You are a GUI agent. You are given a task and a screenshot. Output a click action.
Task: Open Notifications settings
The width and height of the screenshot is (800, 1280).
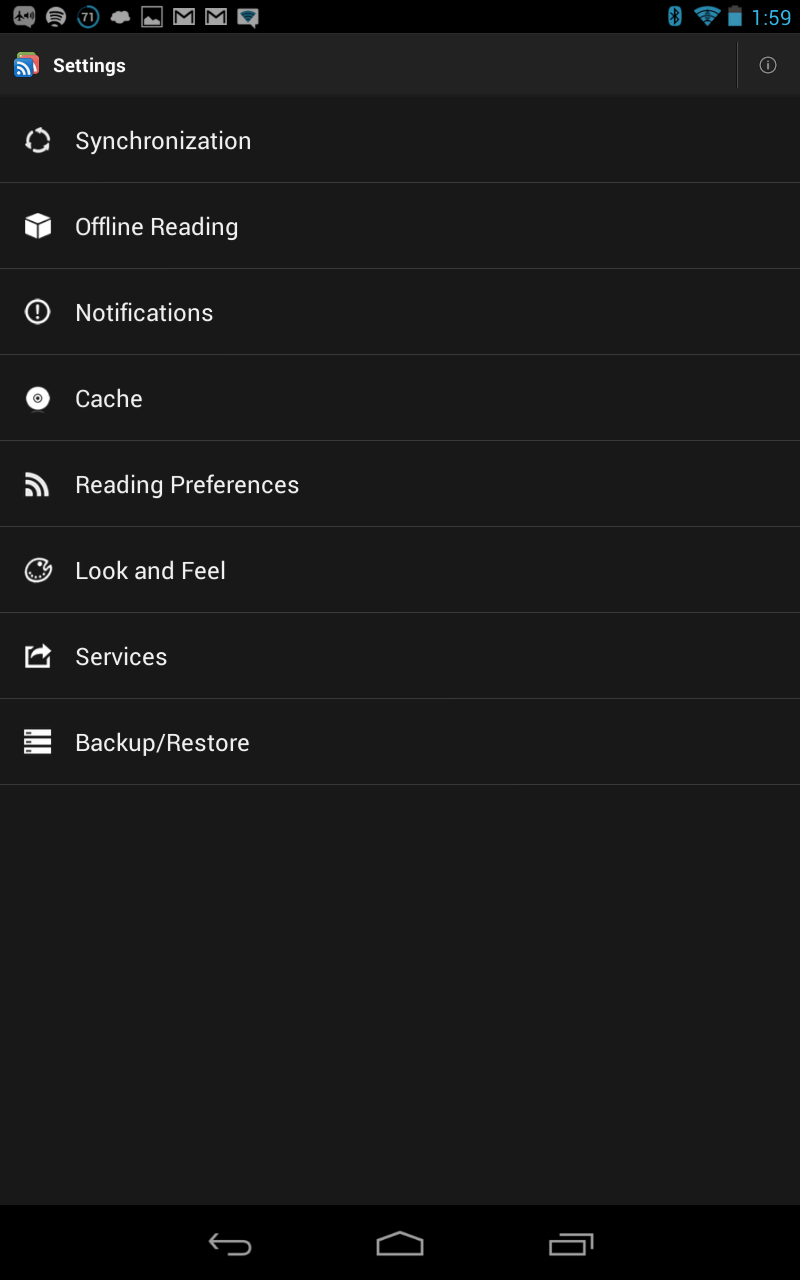click(400, 312)
